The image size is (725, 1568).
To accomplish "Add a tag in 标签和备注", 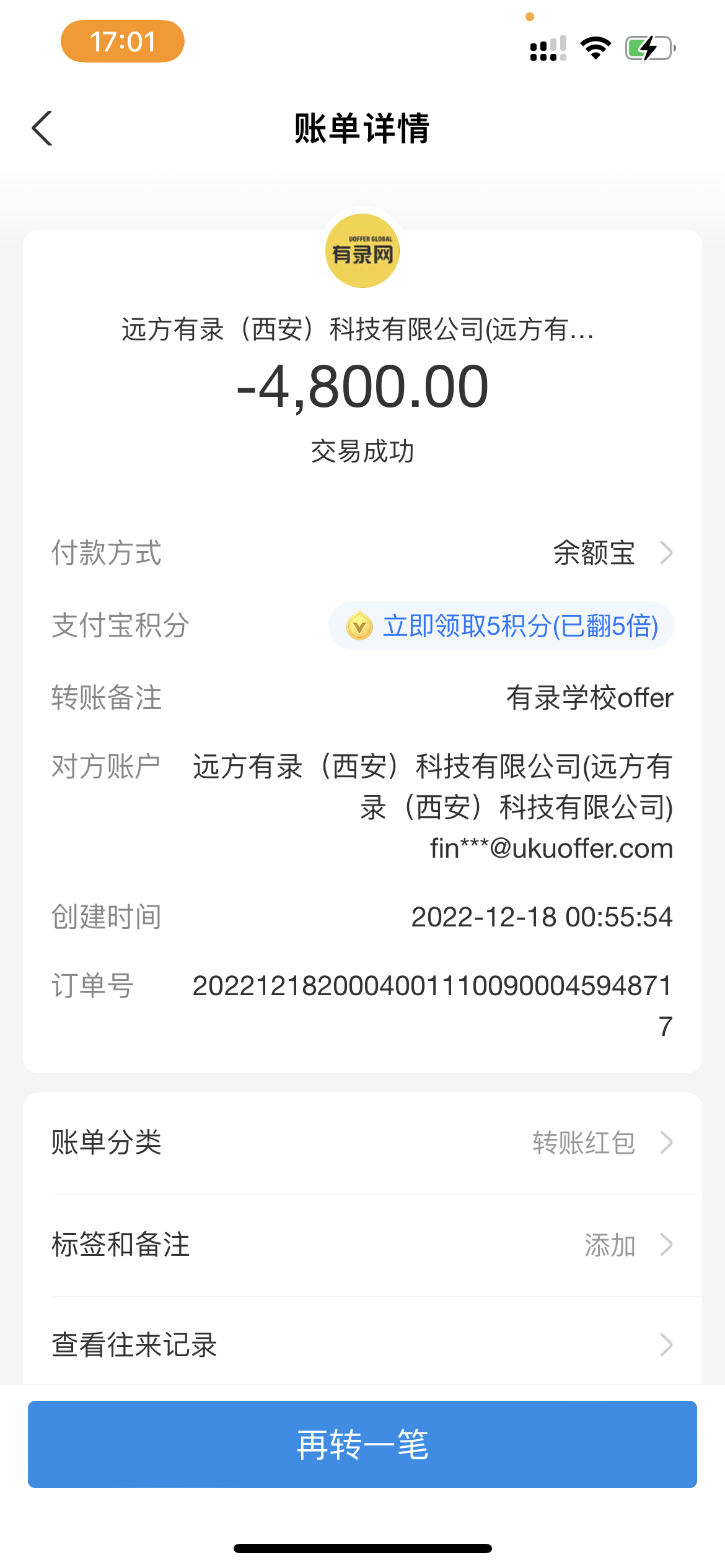I will point(362,1245).
